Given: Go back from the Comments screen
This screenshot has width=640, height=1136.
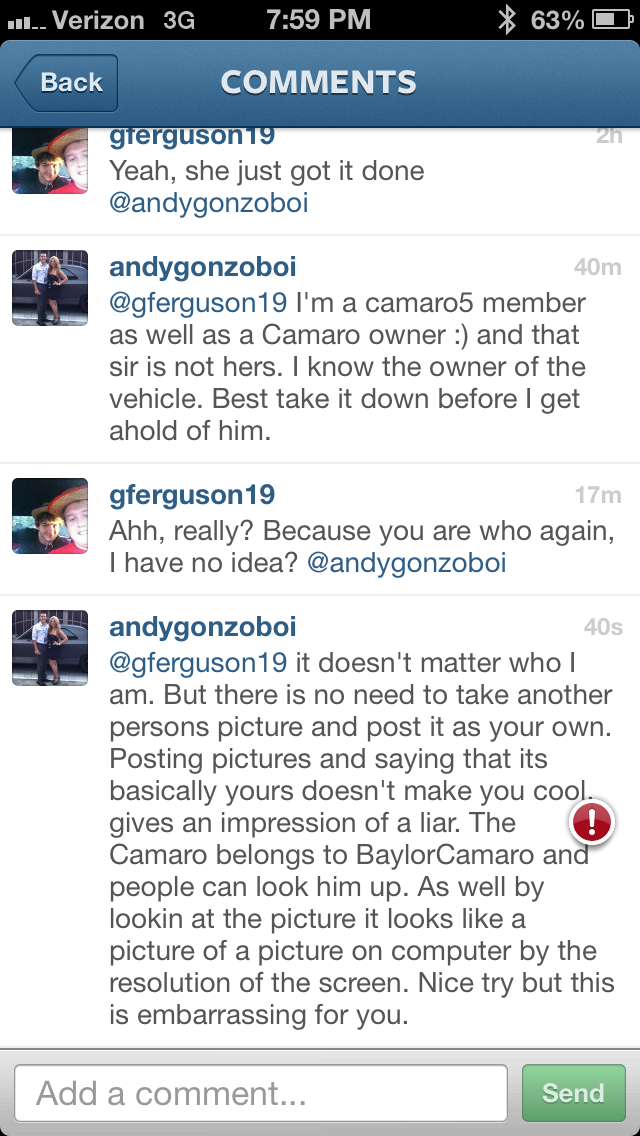Looking at the screenshot, I should pos(66,82).
